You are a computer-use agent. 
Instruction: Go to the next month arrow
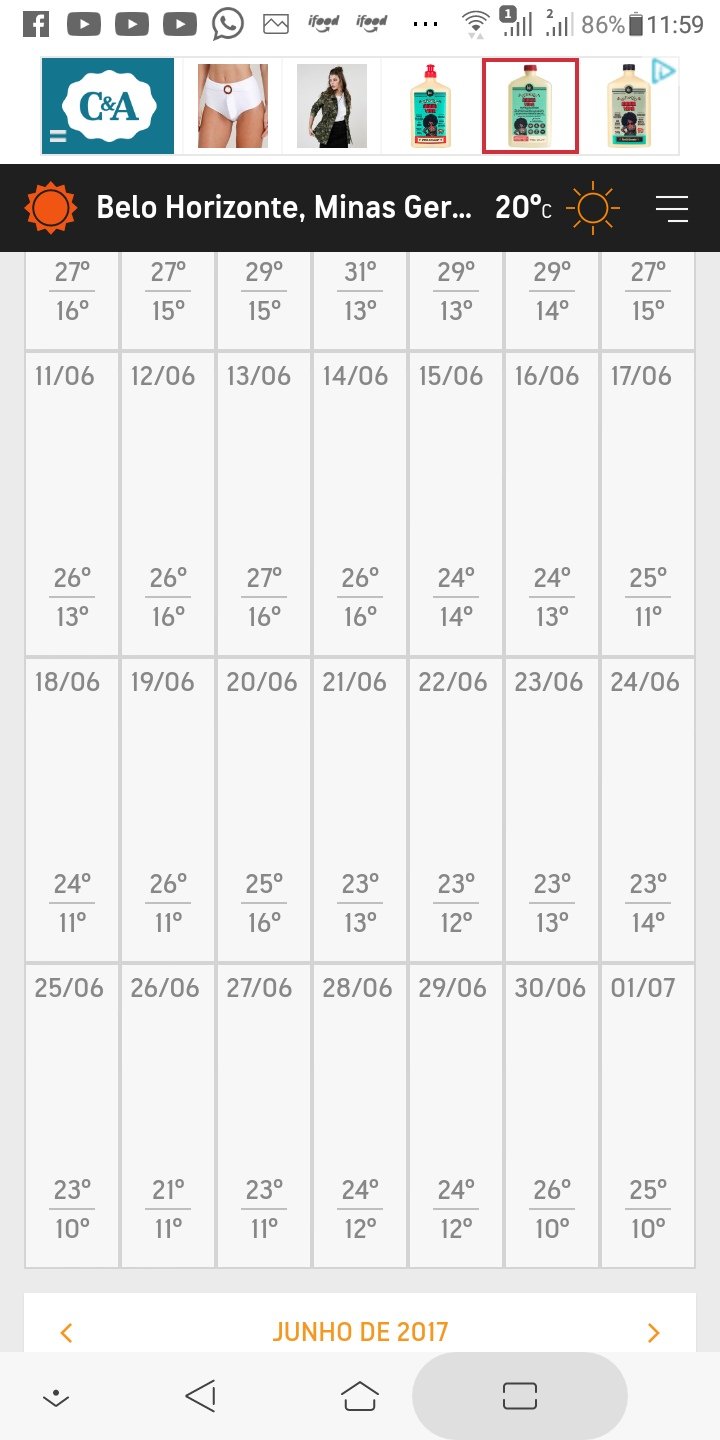pyautogui.click(x=653, y=1332)
